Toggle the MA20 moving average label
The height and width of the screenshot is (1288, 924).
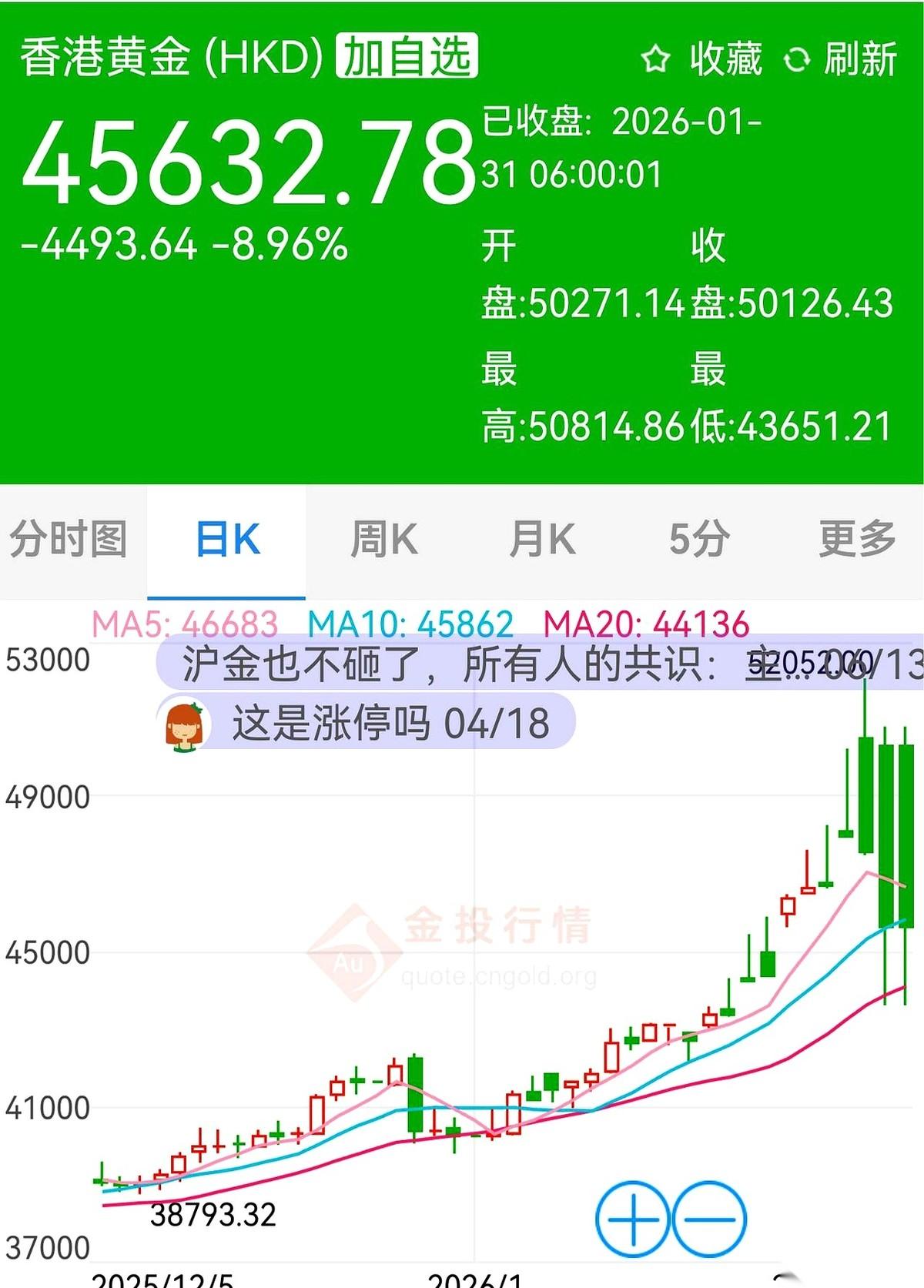coord(645,626)
